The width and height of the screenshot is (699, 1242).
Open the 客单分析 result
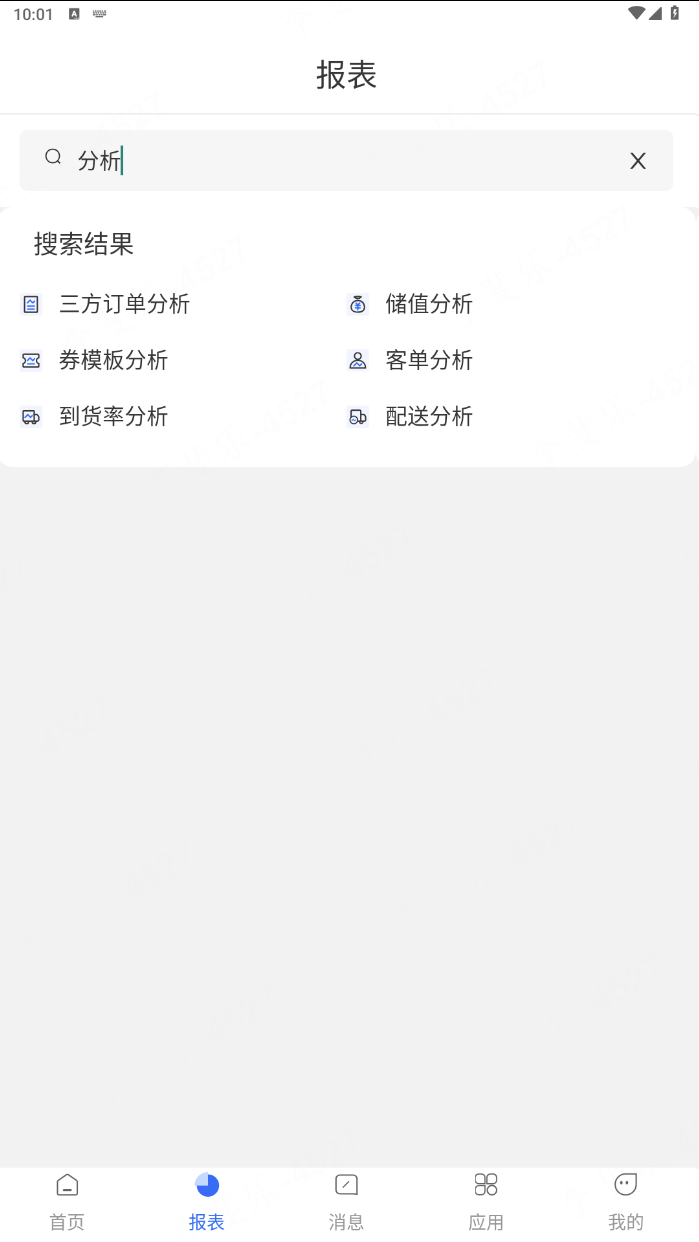point(410,360)
